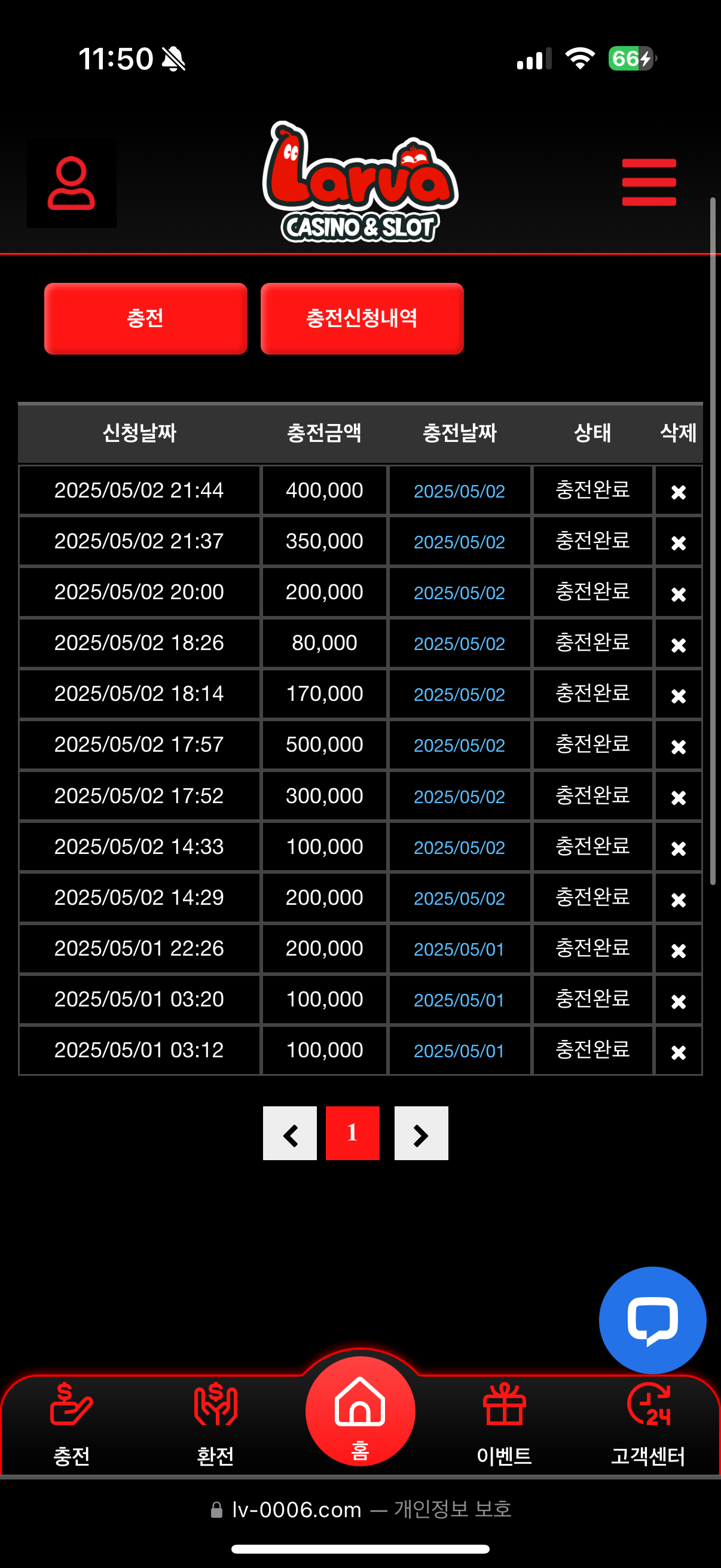Go to the previous page arrow

click(289, 1133)
